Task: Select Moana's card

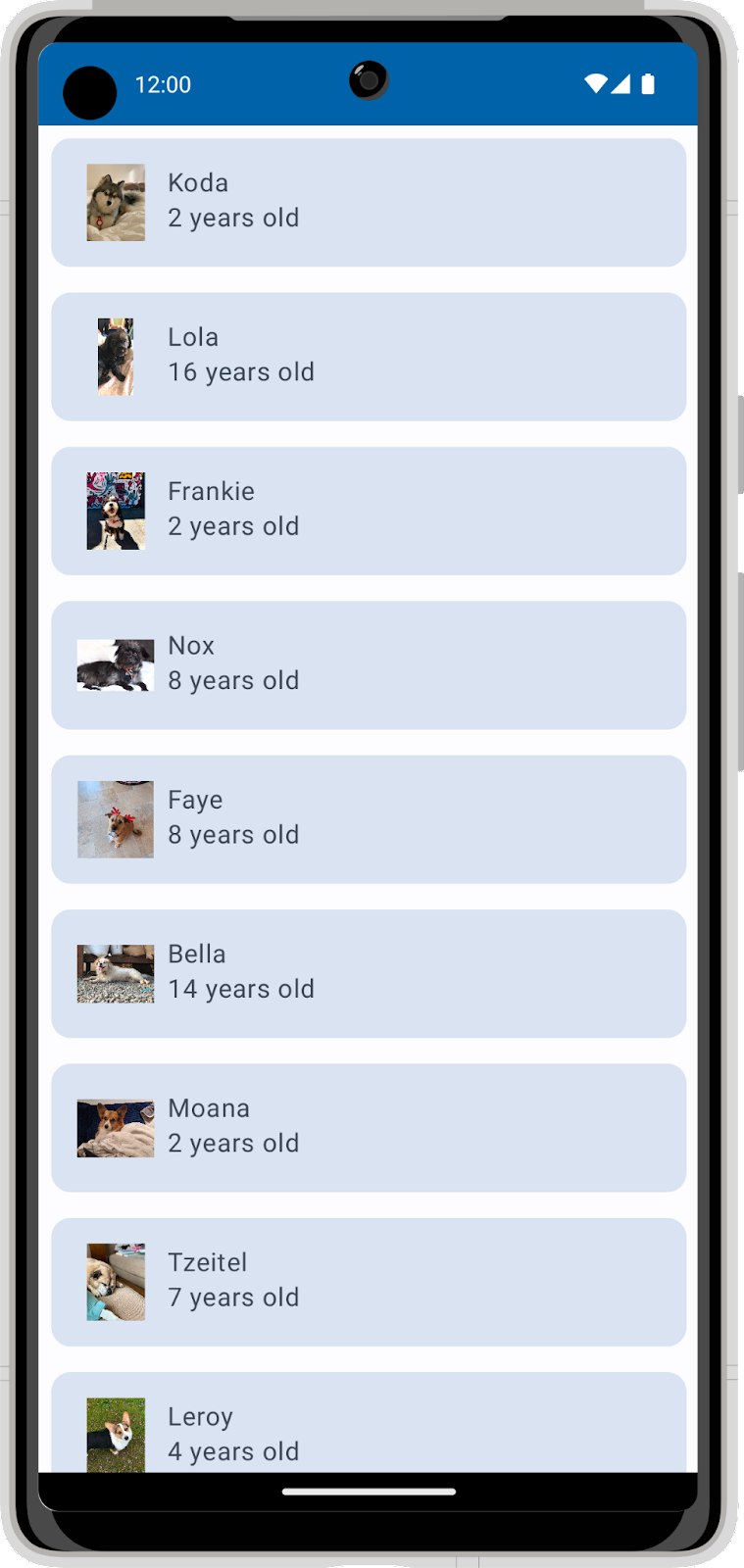Action: (x=369, y=1128)
